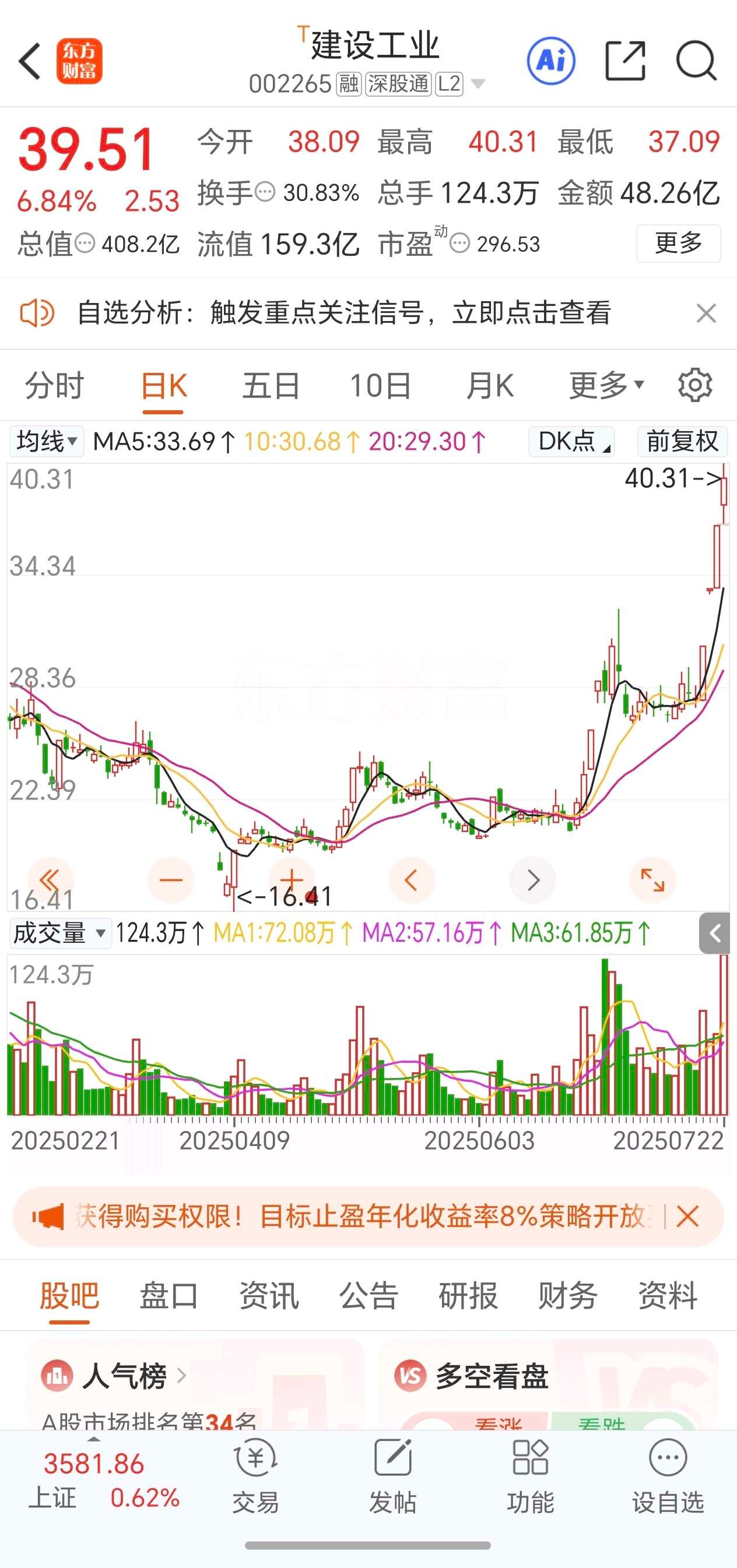
Task: Open 交易 in the bottom bar
Action: pos(256,1476)
